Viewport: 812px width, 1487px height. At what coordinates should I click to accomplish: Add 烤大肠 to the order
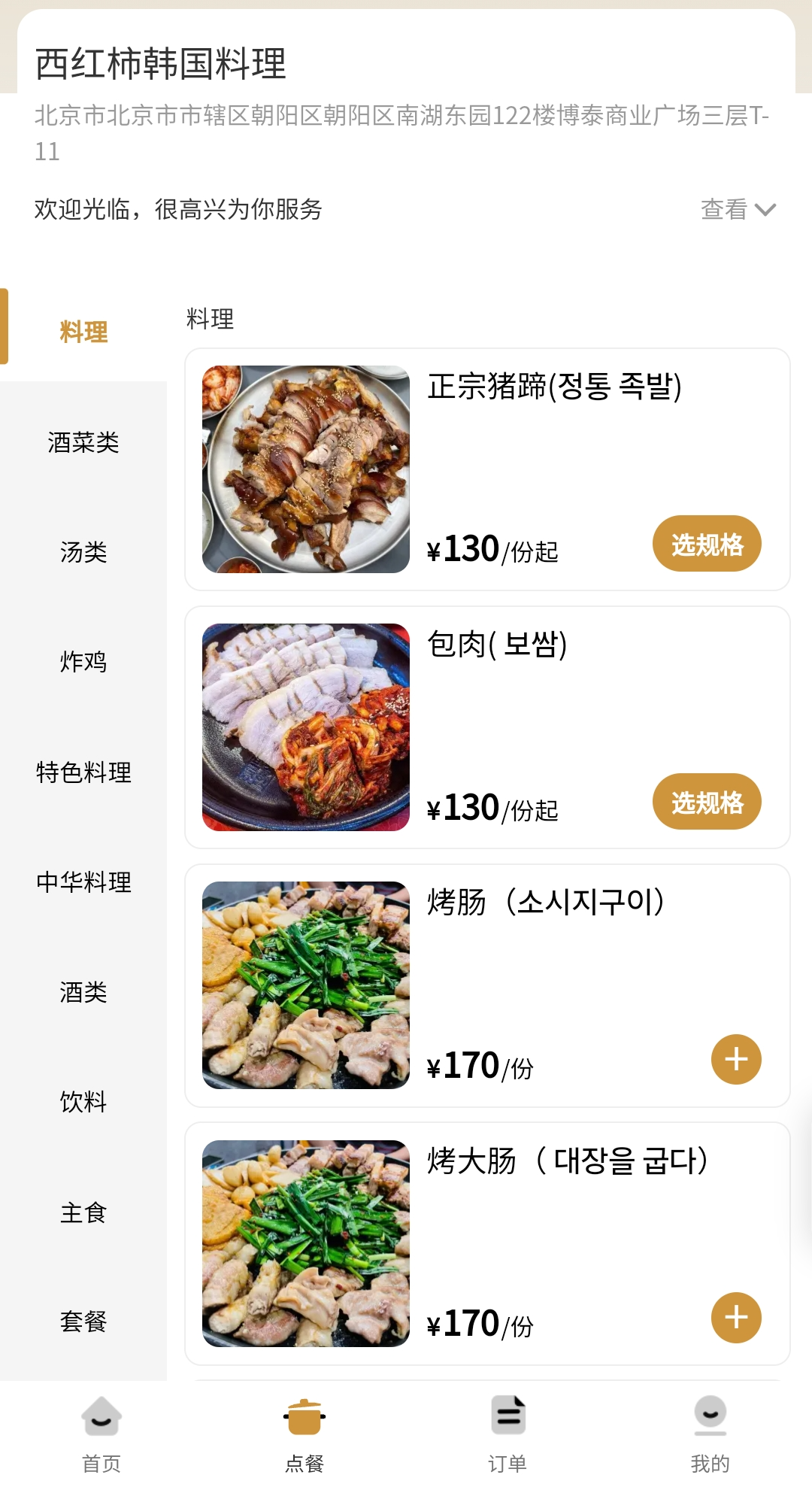pyautogui.click(x=736, y=1318)
